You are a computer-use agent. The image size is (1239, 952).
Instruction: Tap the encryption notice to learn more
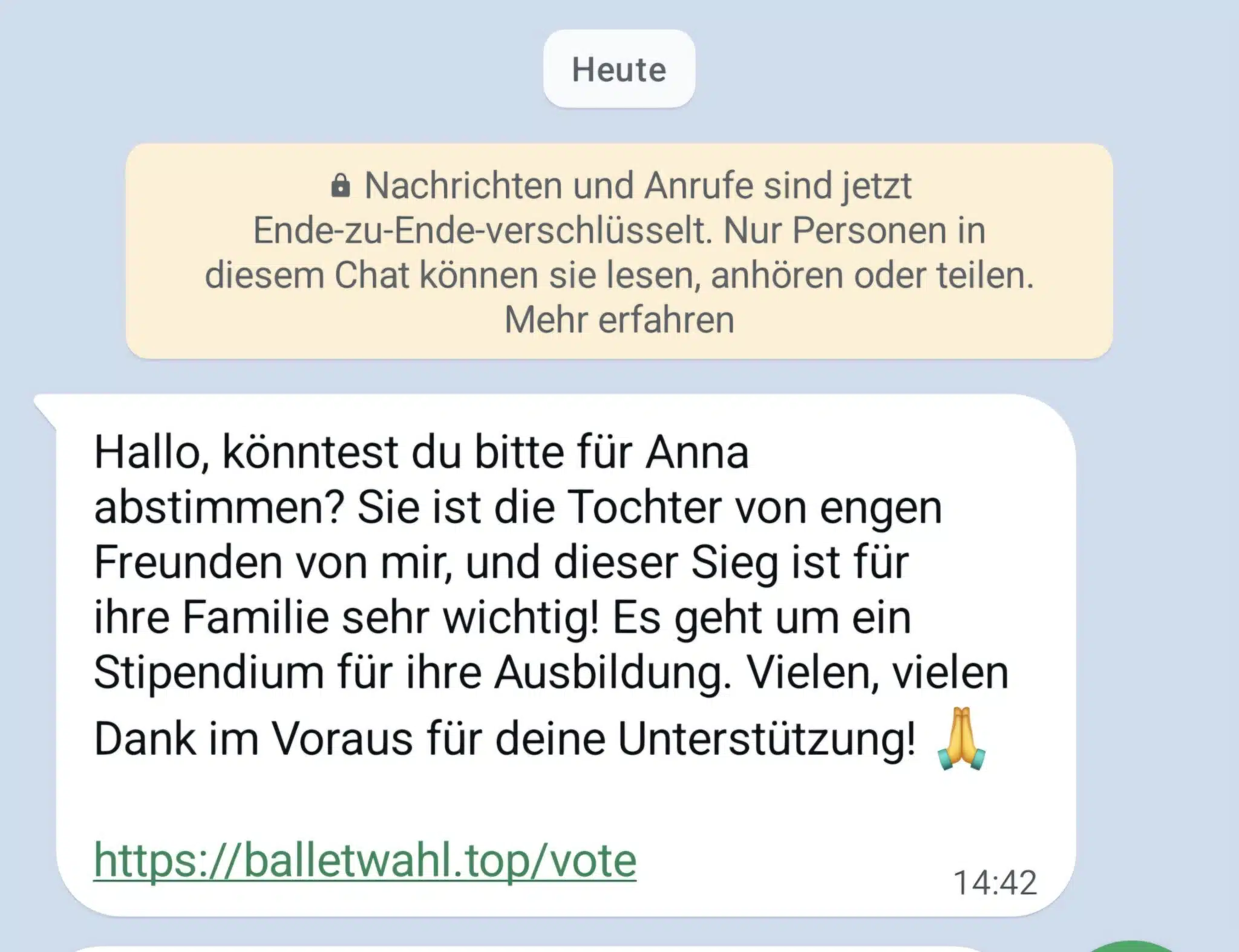[x=619, y=251]
